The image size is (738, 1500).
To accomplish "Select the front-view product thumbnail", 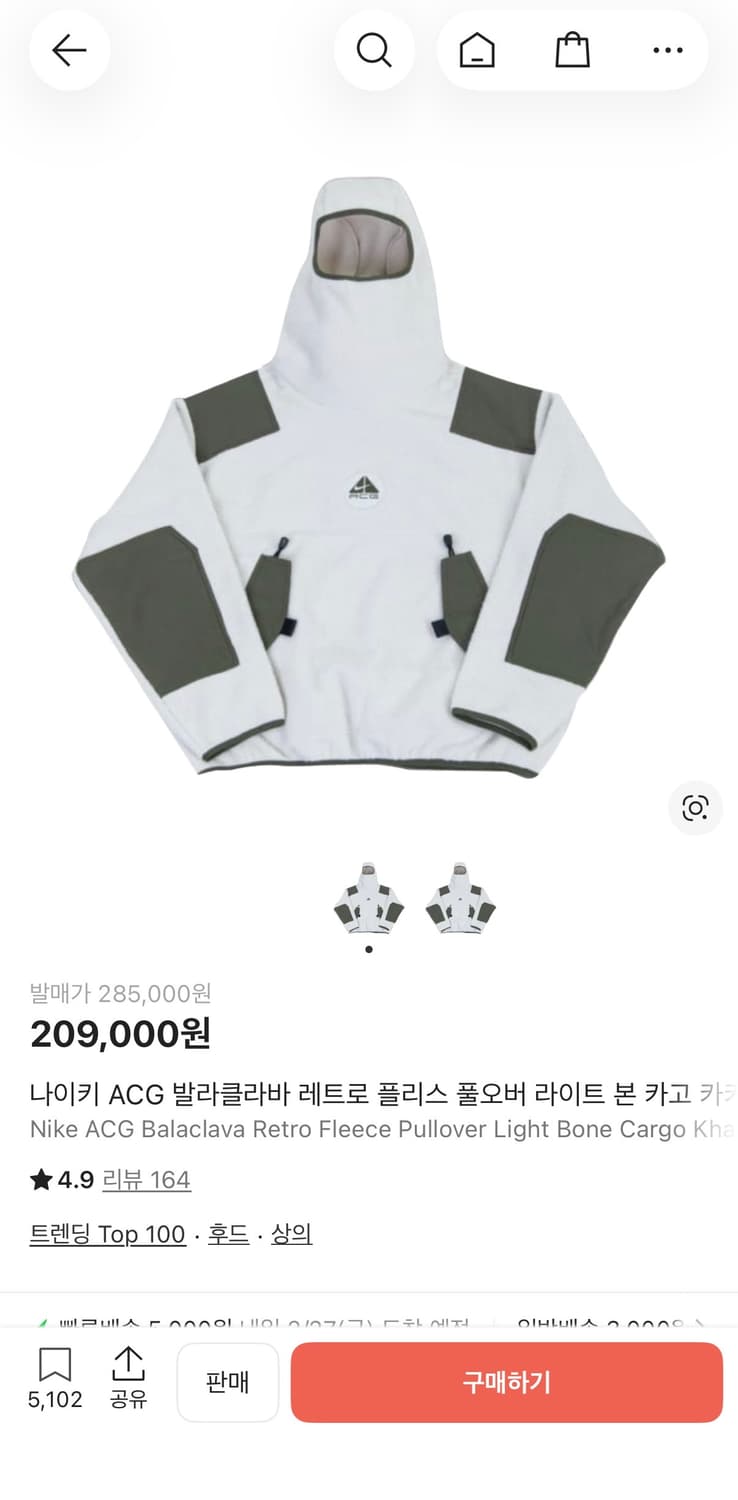I will (x=368, y=900).
